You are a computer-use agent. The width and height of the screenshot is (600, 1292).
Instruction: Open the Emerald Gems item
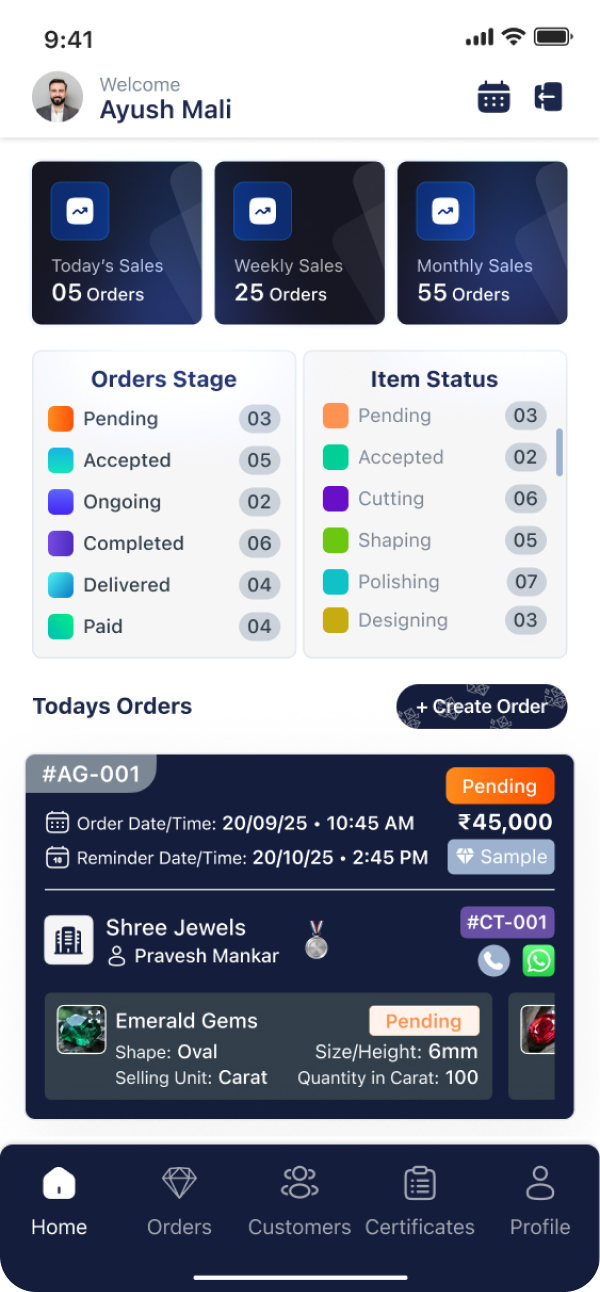(x=268, y=1046)
